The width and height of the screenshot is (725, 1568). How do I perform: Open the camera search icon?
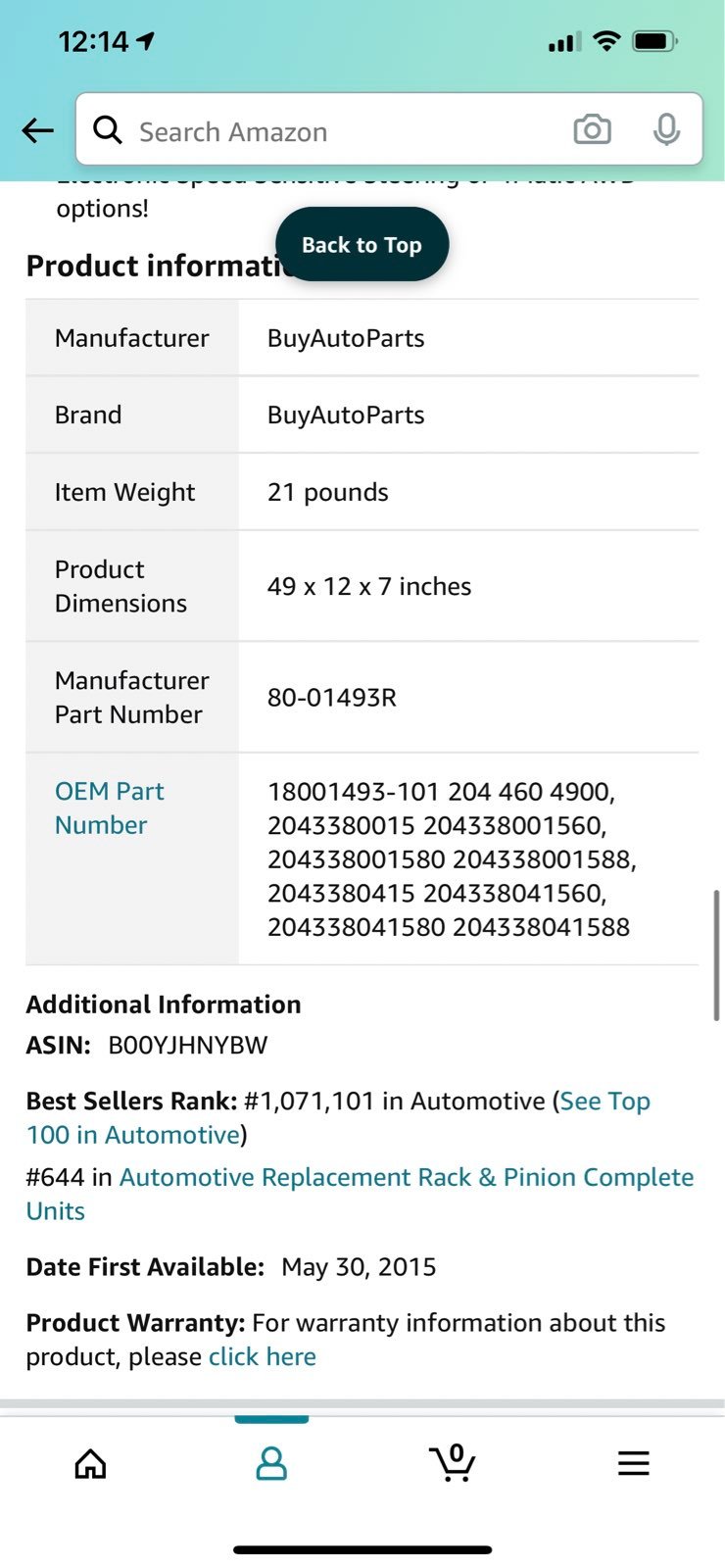point(592,129)
